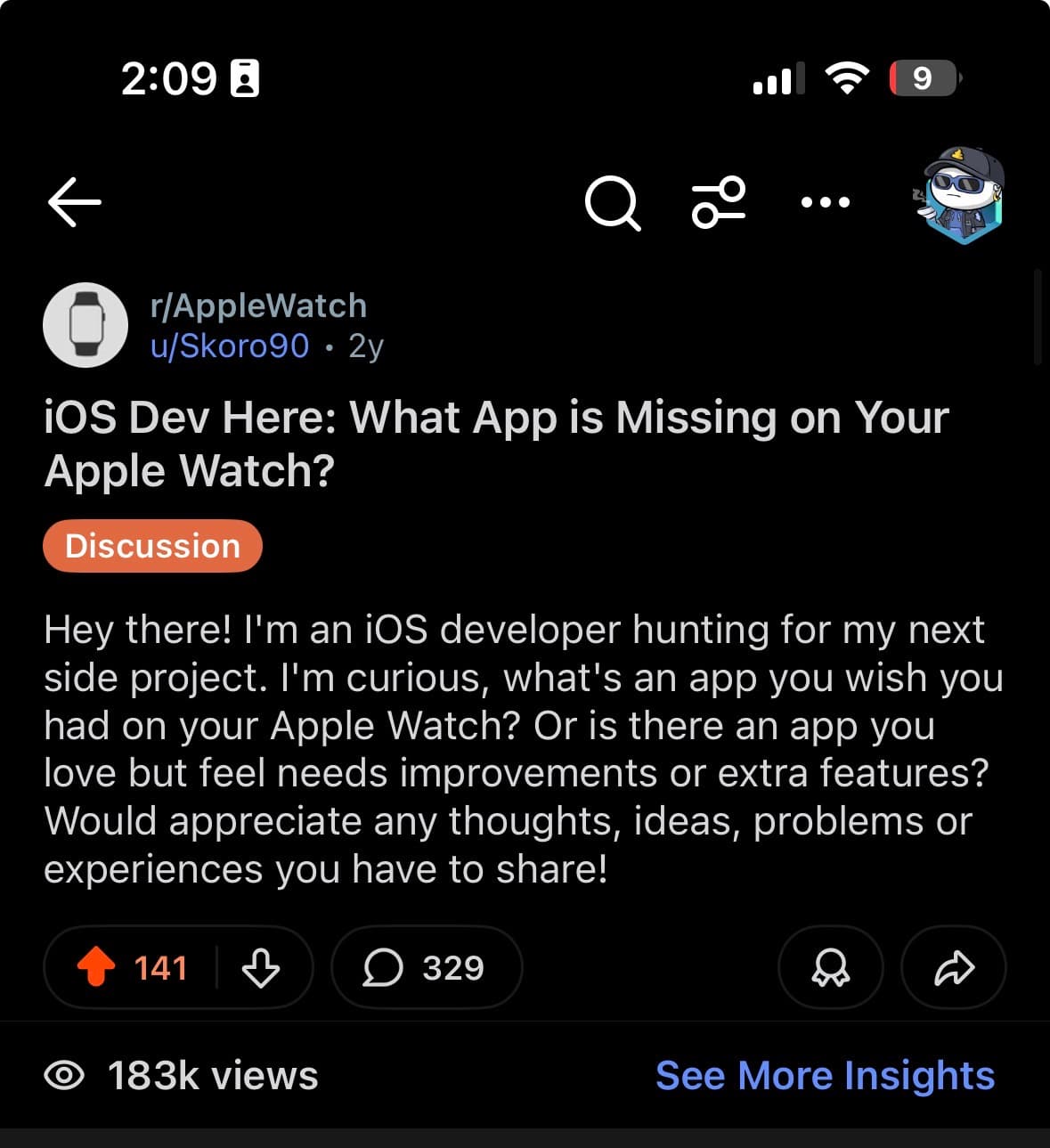
Task: Give an award using the award icon
Action: pyautogui.click(x=830, y=967)
